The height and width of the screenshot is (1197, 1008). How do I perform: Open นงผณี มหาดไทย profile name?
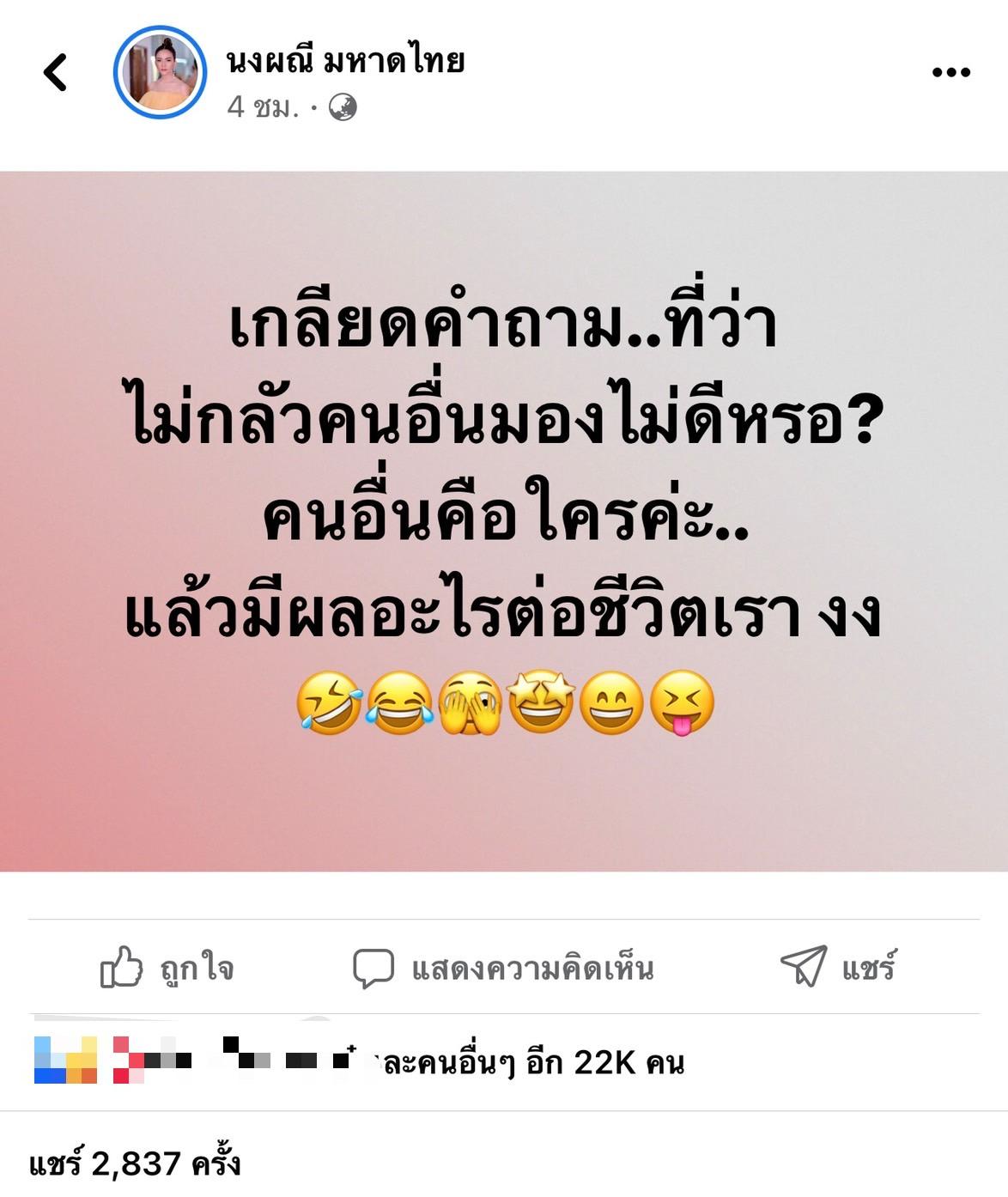pos(345,61)
